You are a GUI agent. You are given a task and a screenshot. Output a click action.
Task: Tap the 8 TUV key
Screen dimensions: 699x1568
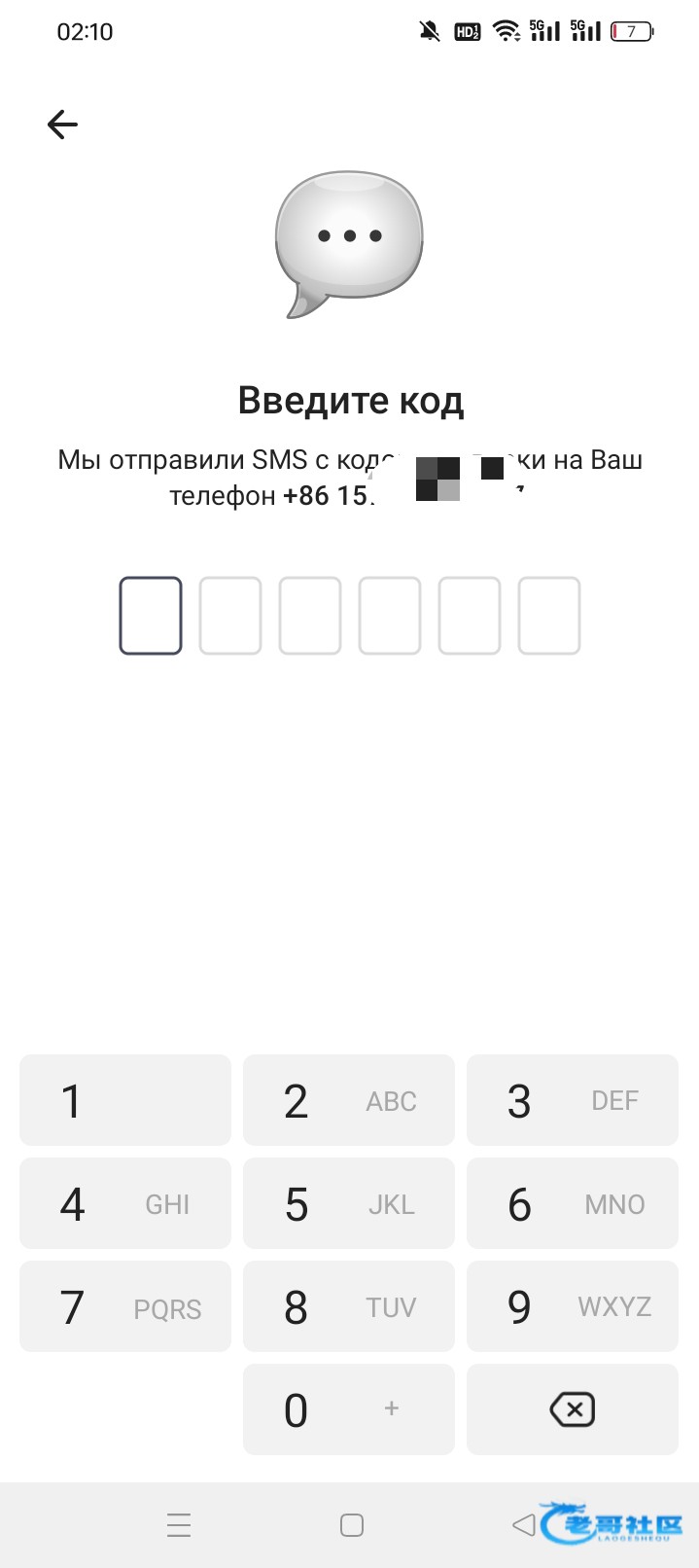point(349,1307)
